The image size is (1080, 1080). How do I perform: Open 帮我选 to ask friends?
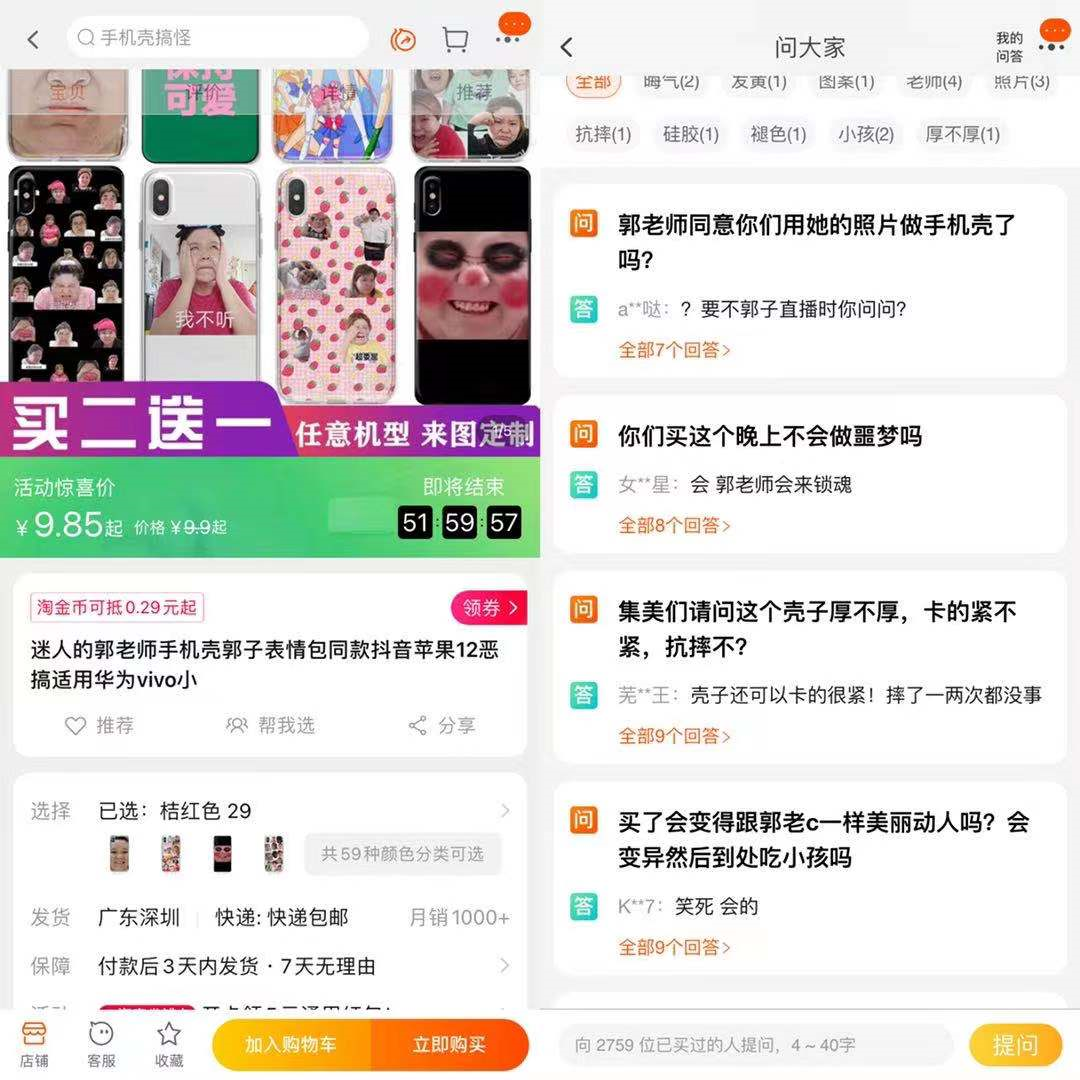pos(270,726)
